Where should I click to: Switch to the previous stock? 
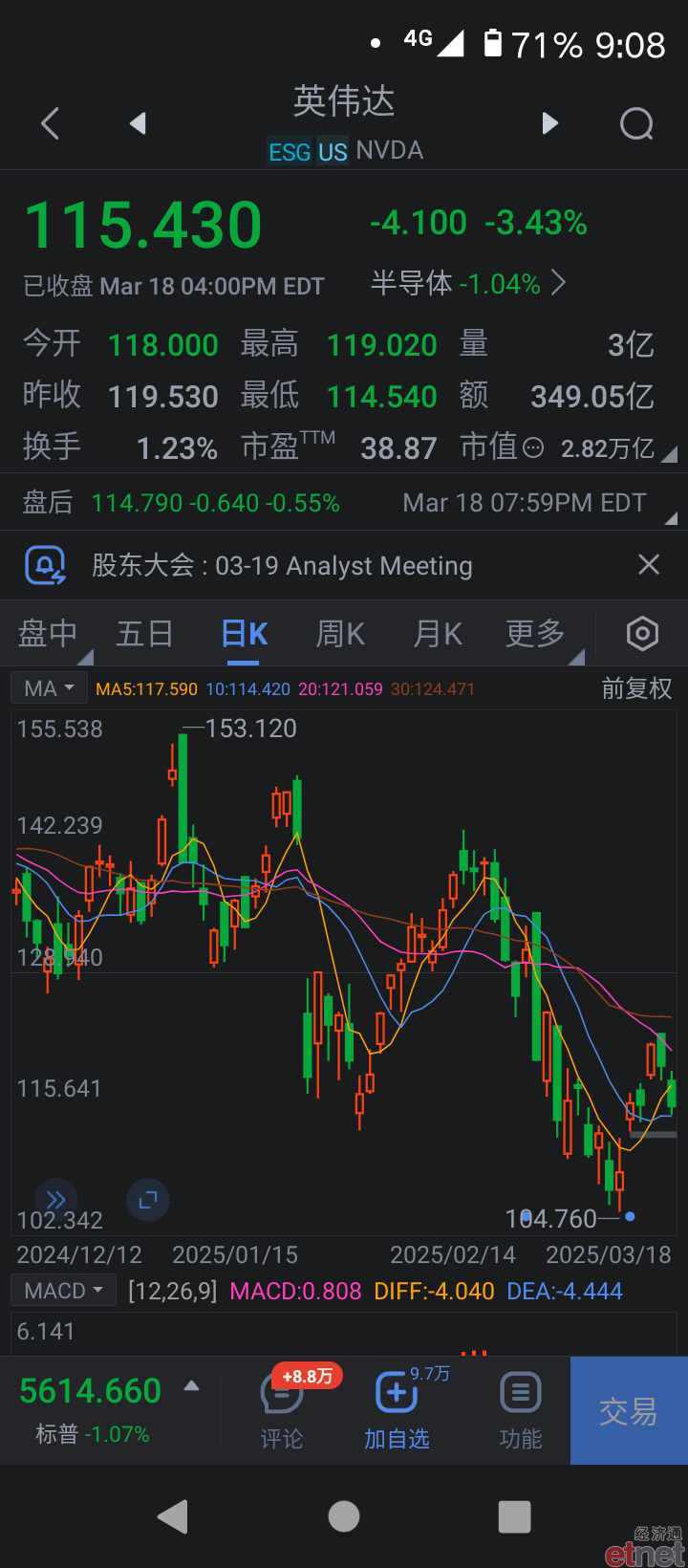point(138,123)
